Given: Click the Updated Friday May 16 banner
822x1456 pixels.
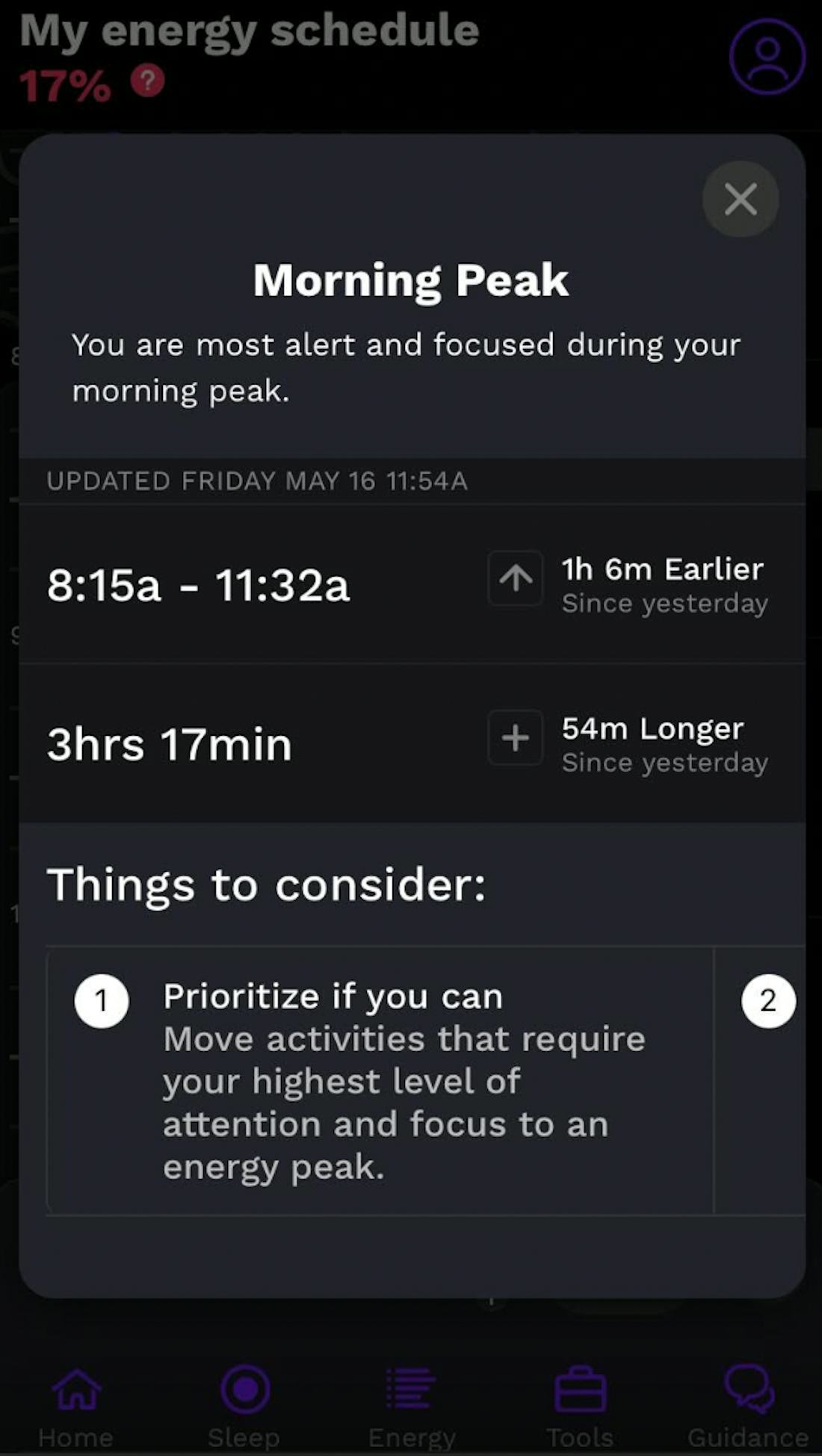Looking at the screenshot, I should [x=256, y=482].
